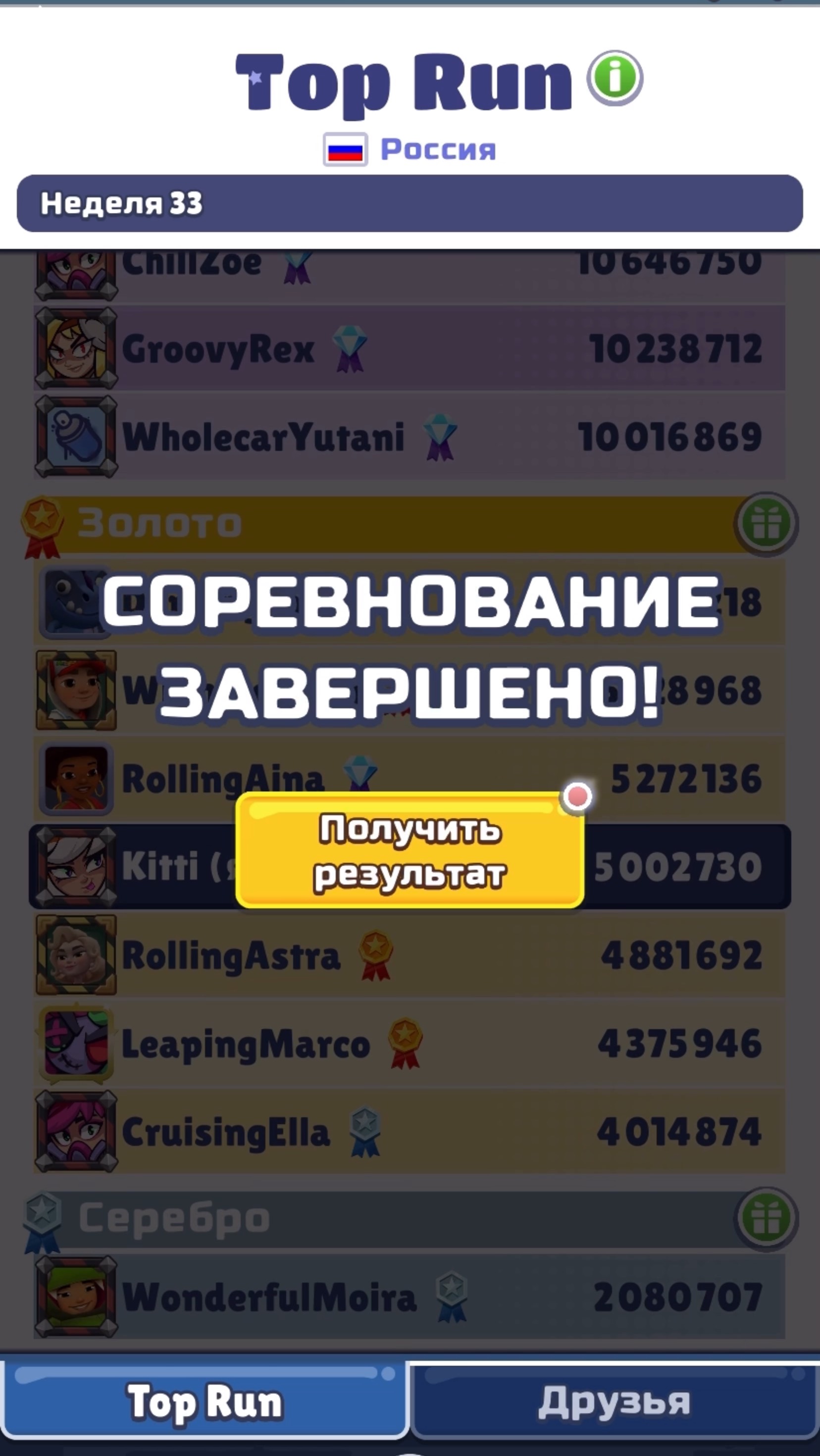The height and width of the screenshot is (1456, 820).
Task: Tap the Получить результат button
Action: pos(410,851)
